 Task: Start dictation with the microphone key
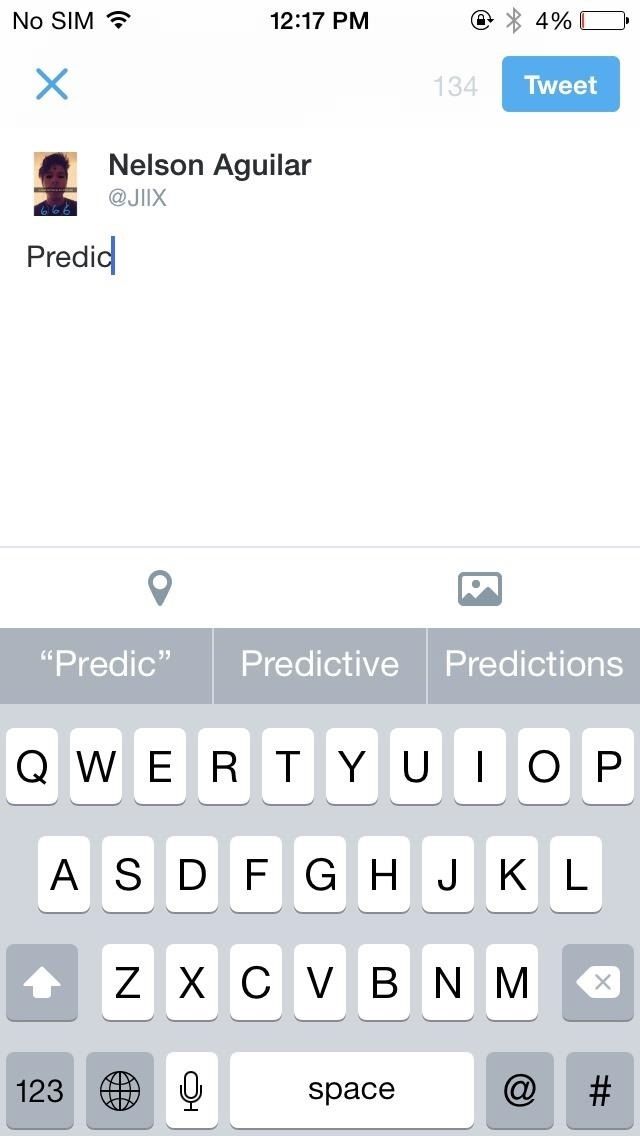192,1089
